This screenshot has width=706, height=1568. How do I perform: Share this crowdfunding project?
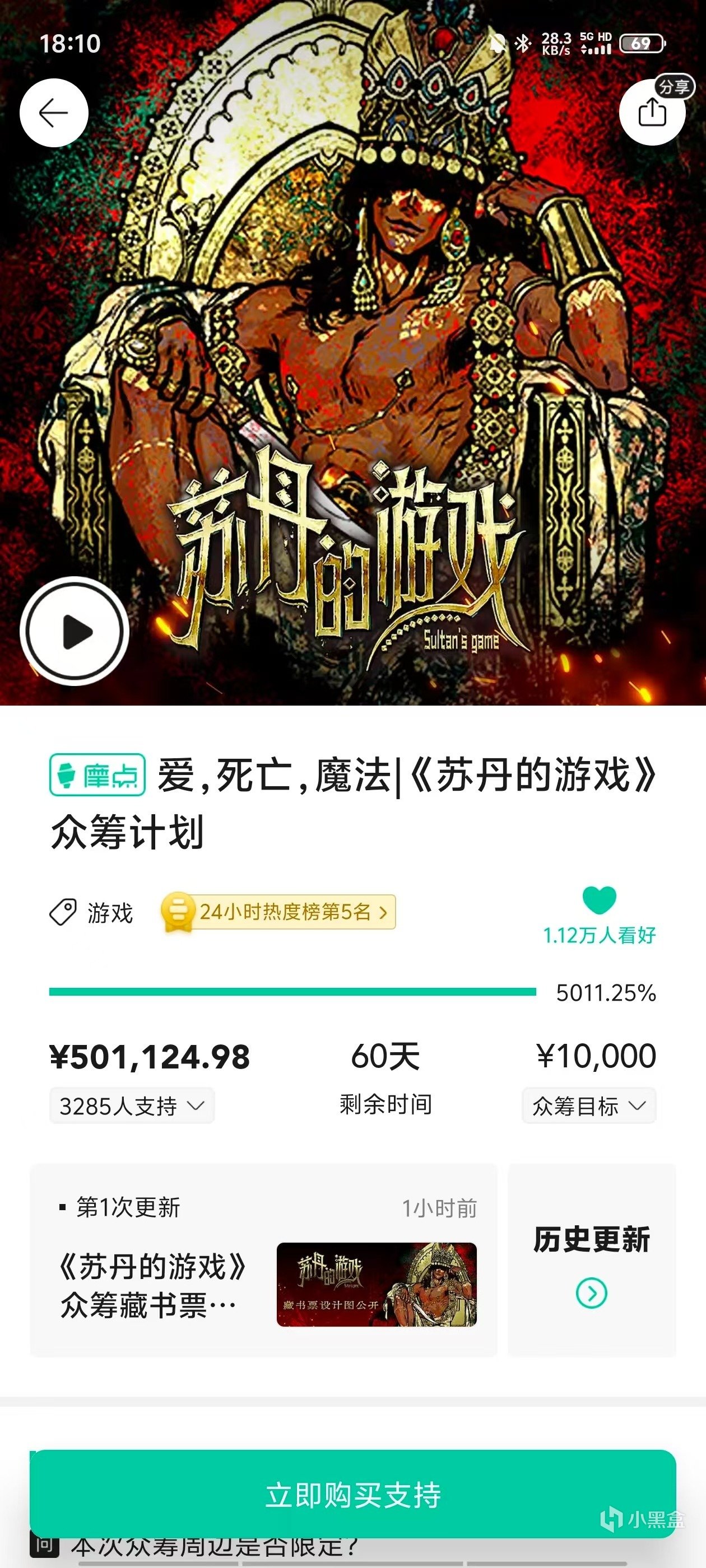click(x=652, y=113)
